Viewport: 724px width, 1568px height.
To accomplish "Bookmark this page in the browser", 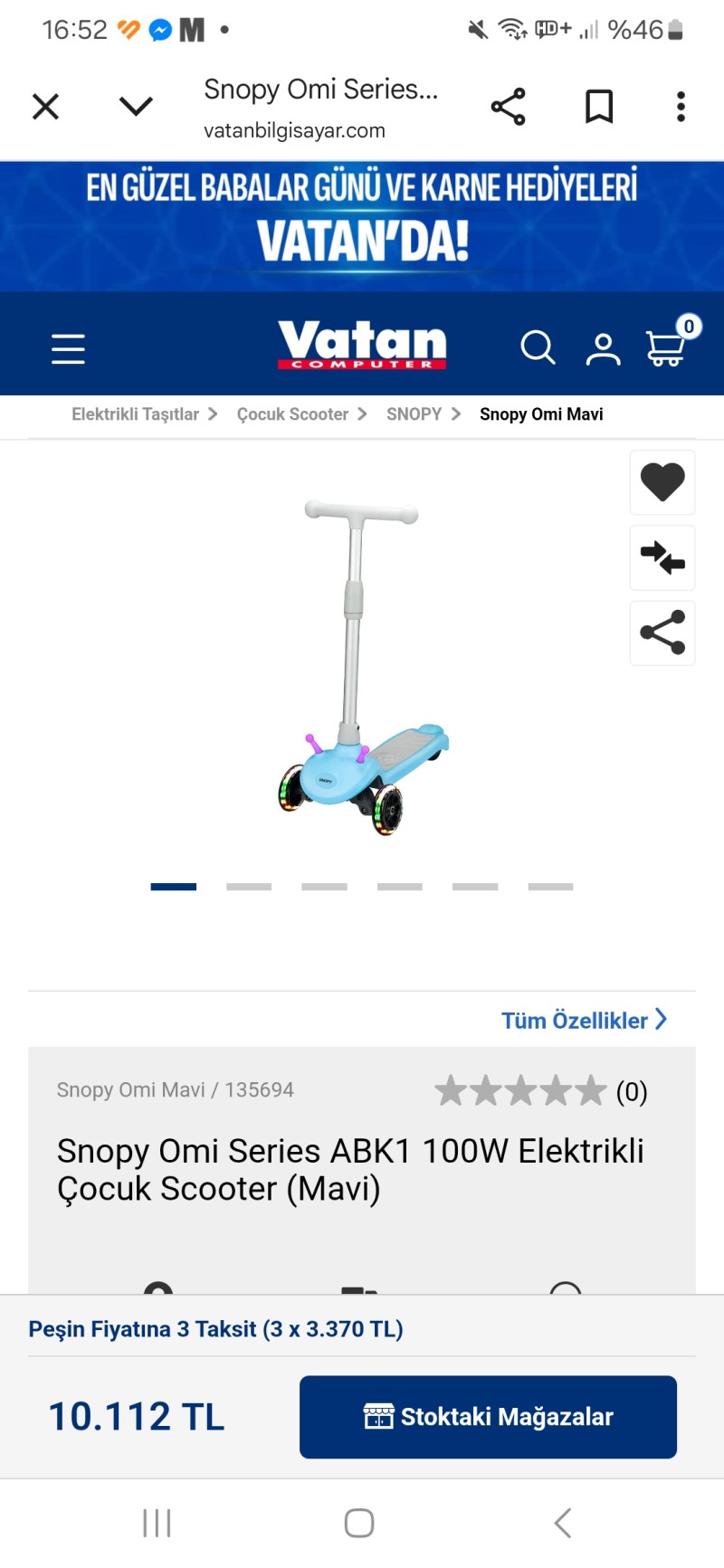I will (x=598, y=107).
